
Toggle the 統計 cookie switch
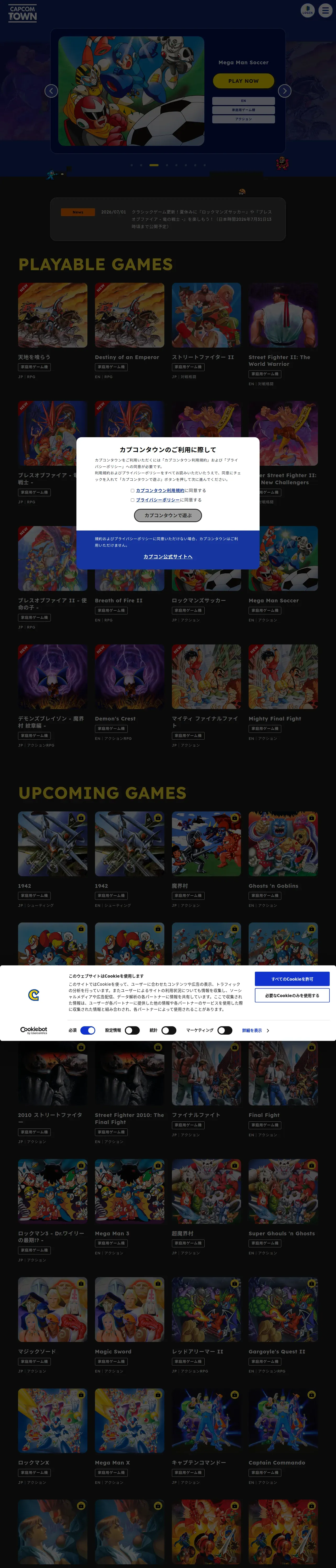[169, 1030]
